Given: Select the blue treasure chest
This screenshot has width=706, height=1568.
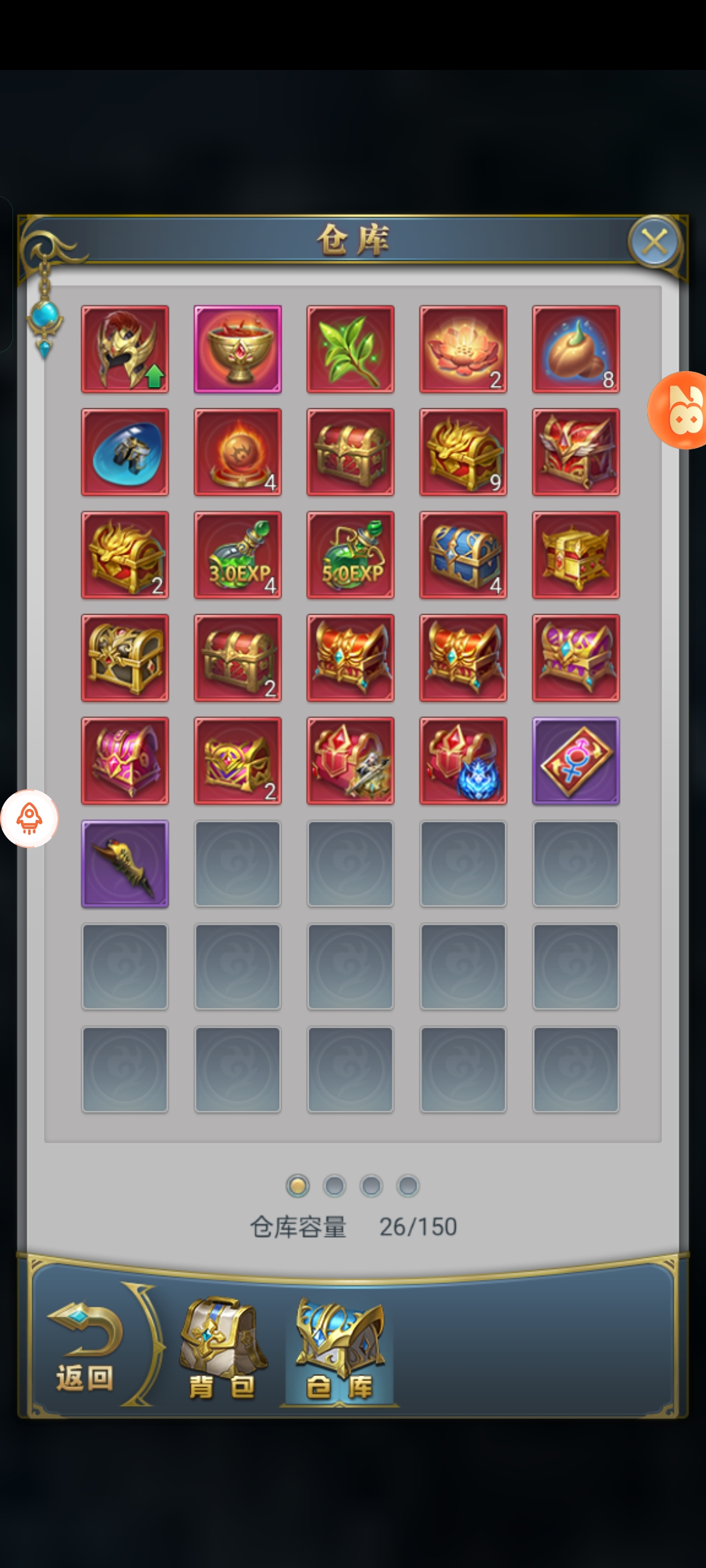Looking at the screenshot, I should tap(463, 555).
